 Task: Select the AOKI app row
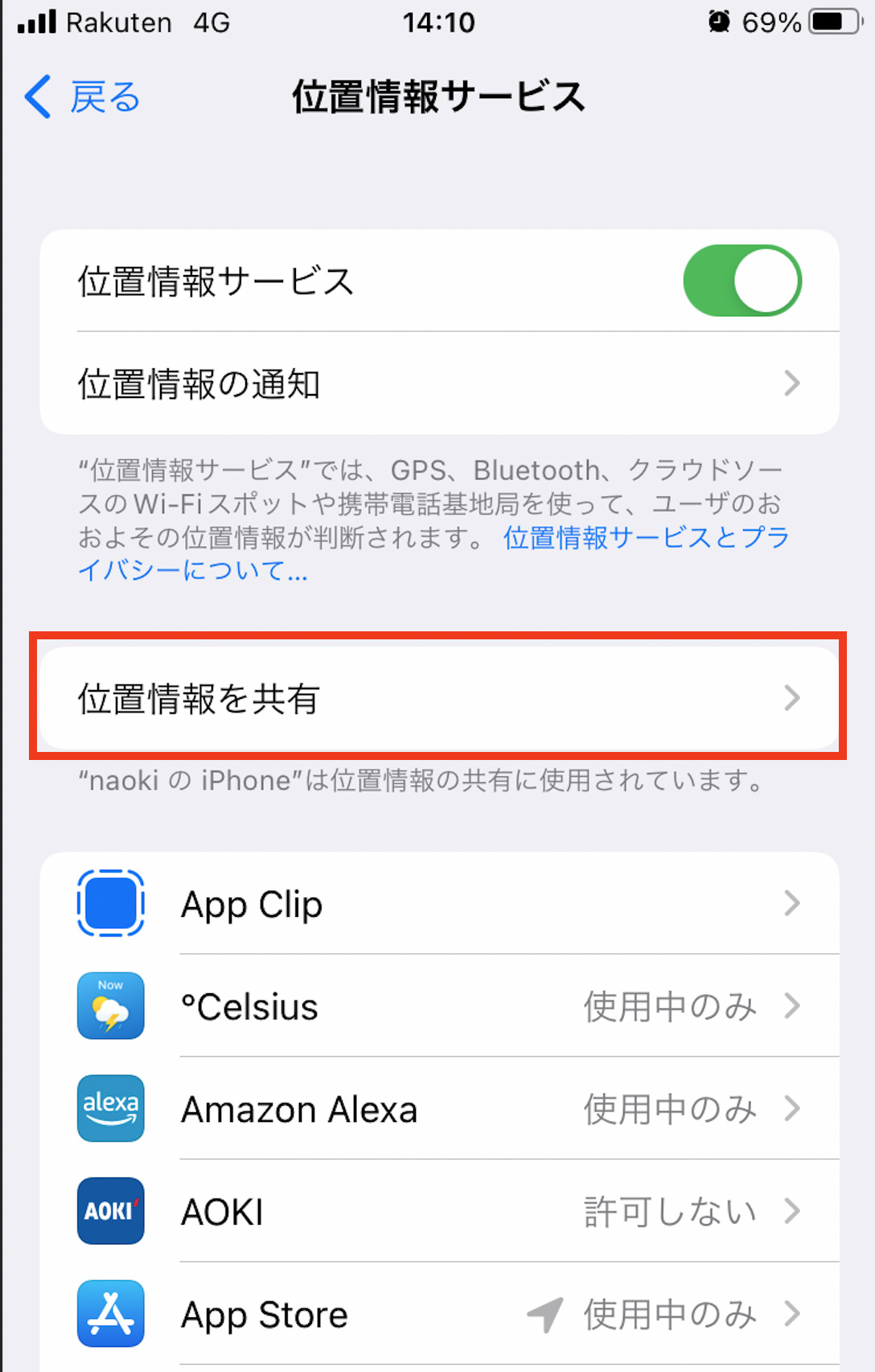[439, 1211]
